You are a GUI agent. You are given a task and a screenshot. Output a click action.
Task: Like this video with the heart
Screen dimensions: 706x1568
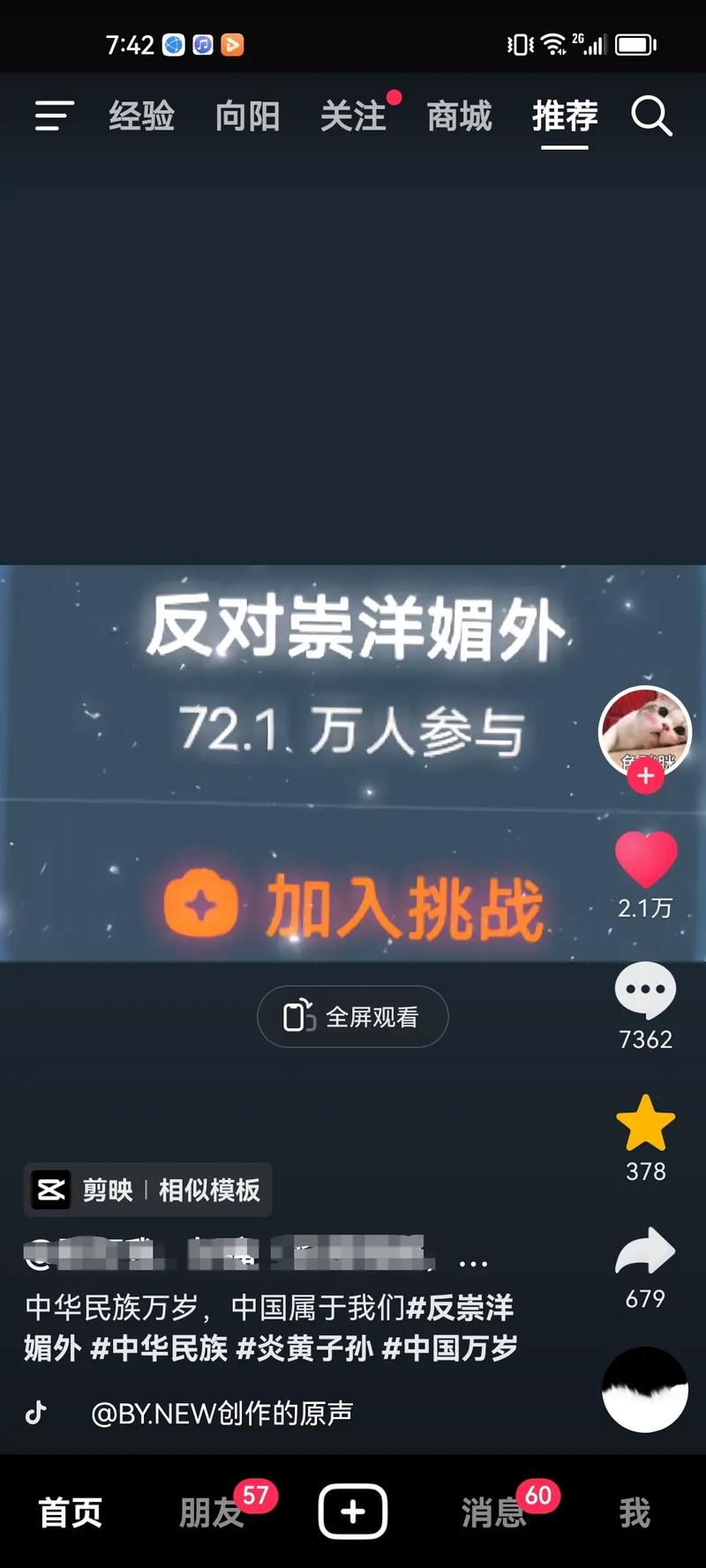point(645,859)
